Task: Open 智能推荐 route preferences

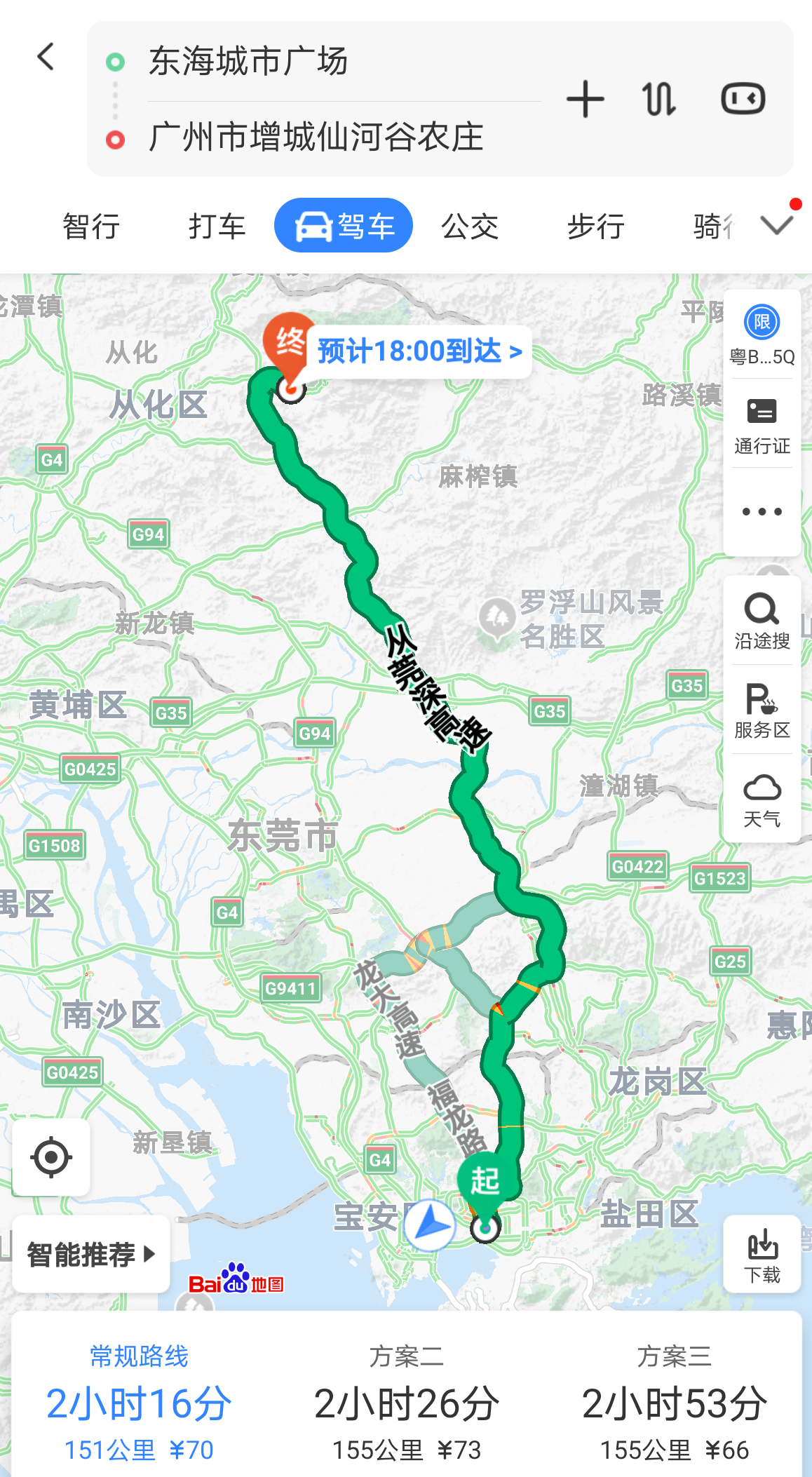Action: 91,1254
